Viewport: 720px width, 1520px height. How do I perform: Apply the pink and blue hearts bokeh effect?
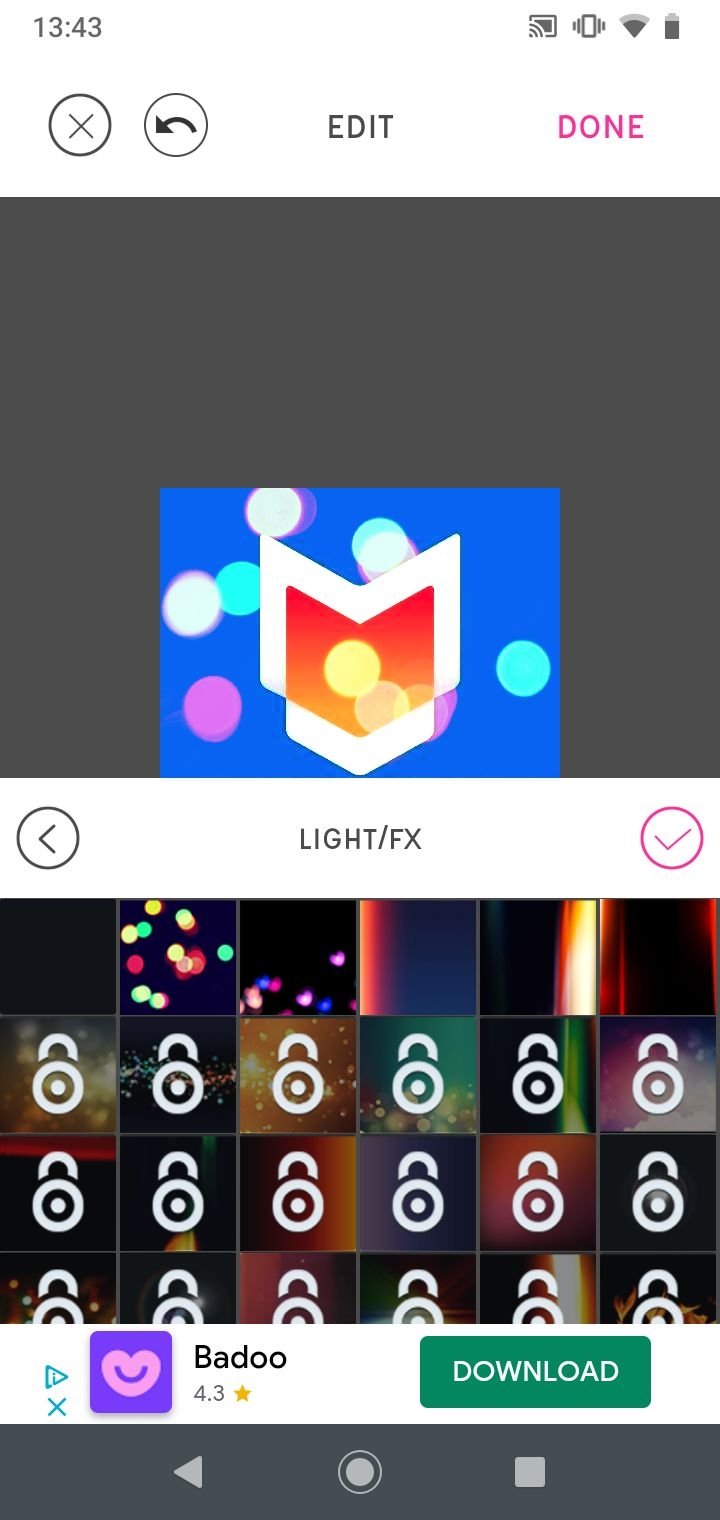tap(298, 957)
